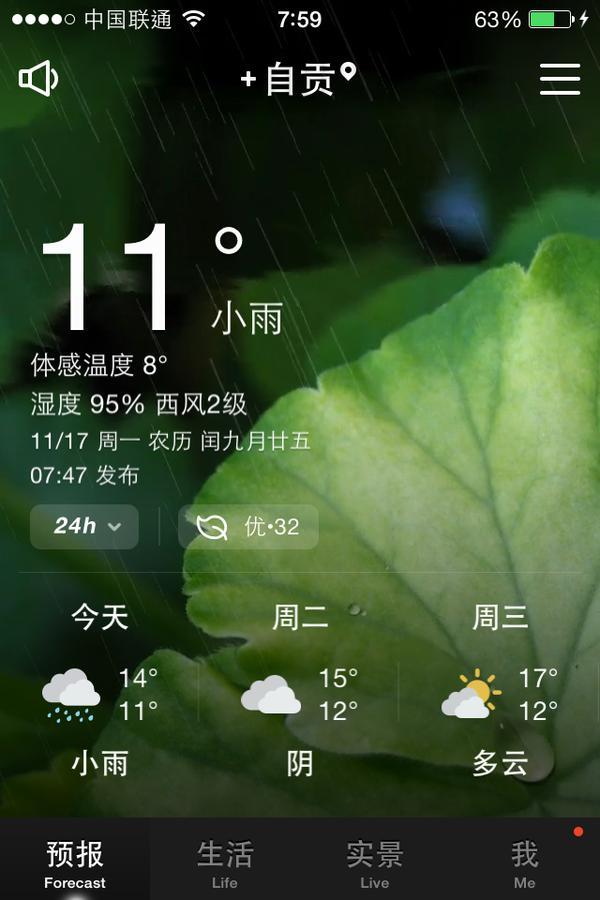View 周二 forecast details
The width and height of the screenshot is (600, 900).
[300, 690]
